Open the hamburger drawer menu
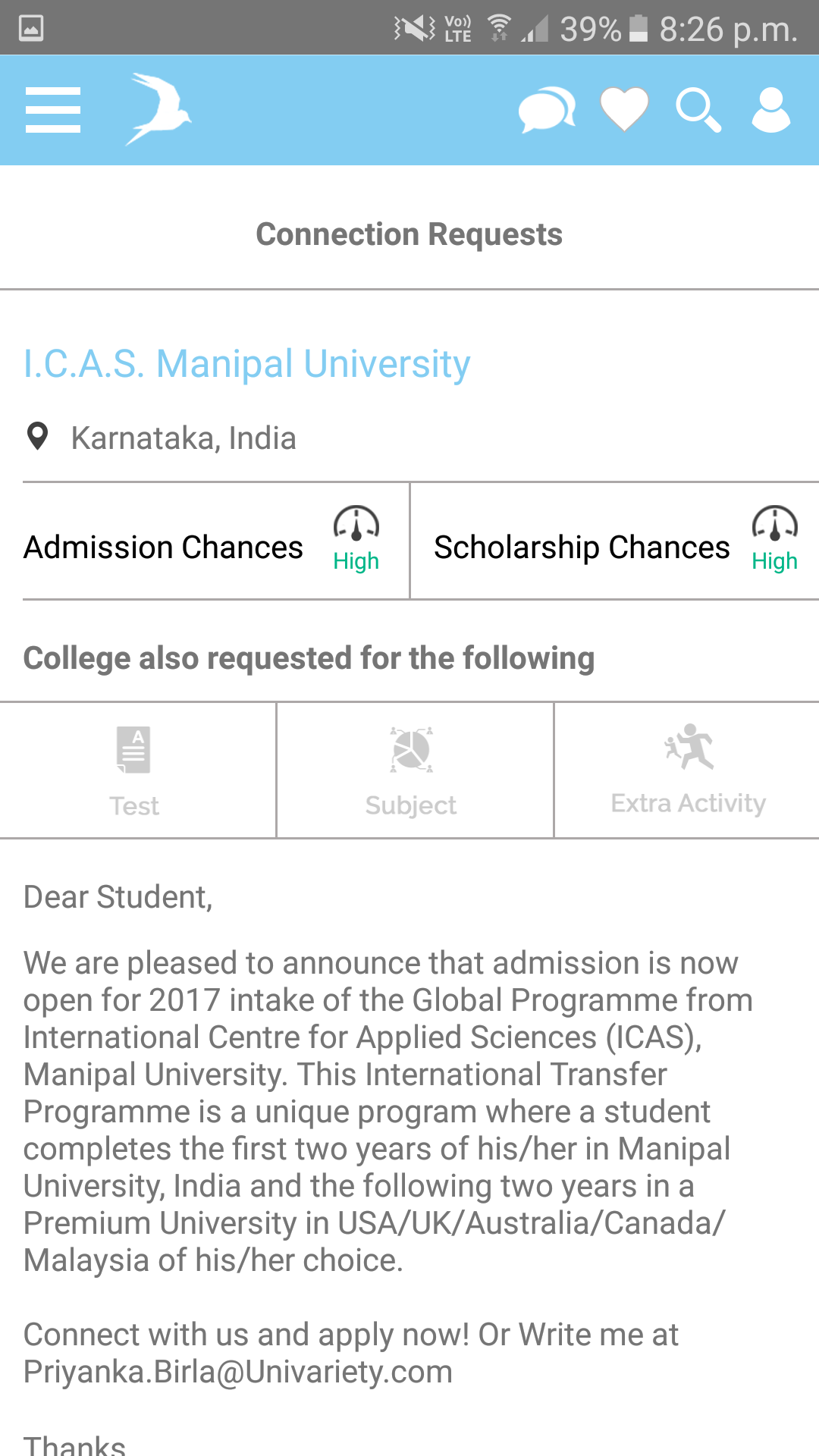The image size is (819, 1456). [53, 110]
